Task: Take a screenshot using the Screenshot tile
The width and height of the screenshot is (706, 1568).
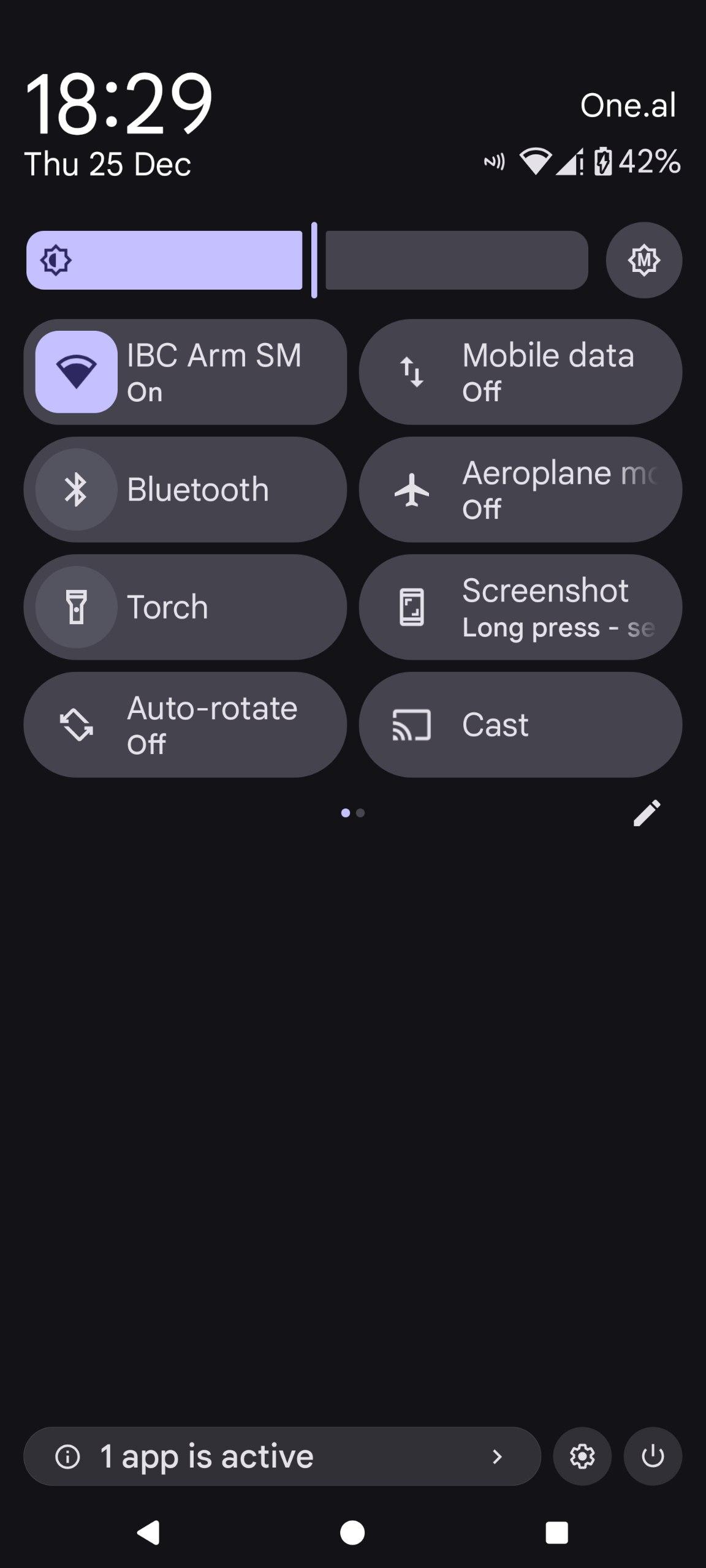Action: tap(520, 607)
